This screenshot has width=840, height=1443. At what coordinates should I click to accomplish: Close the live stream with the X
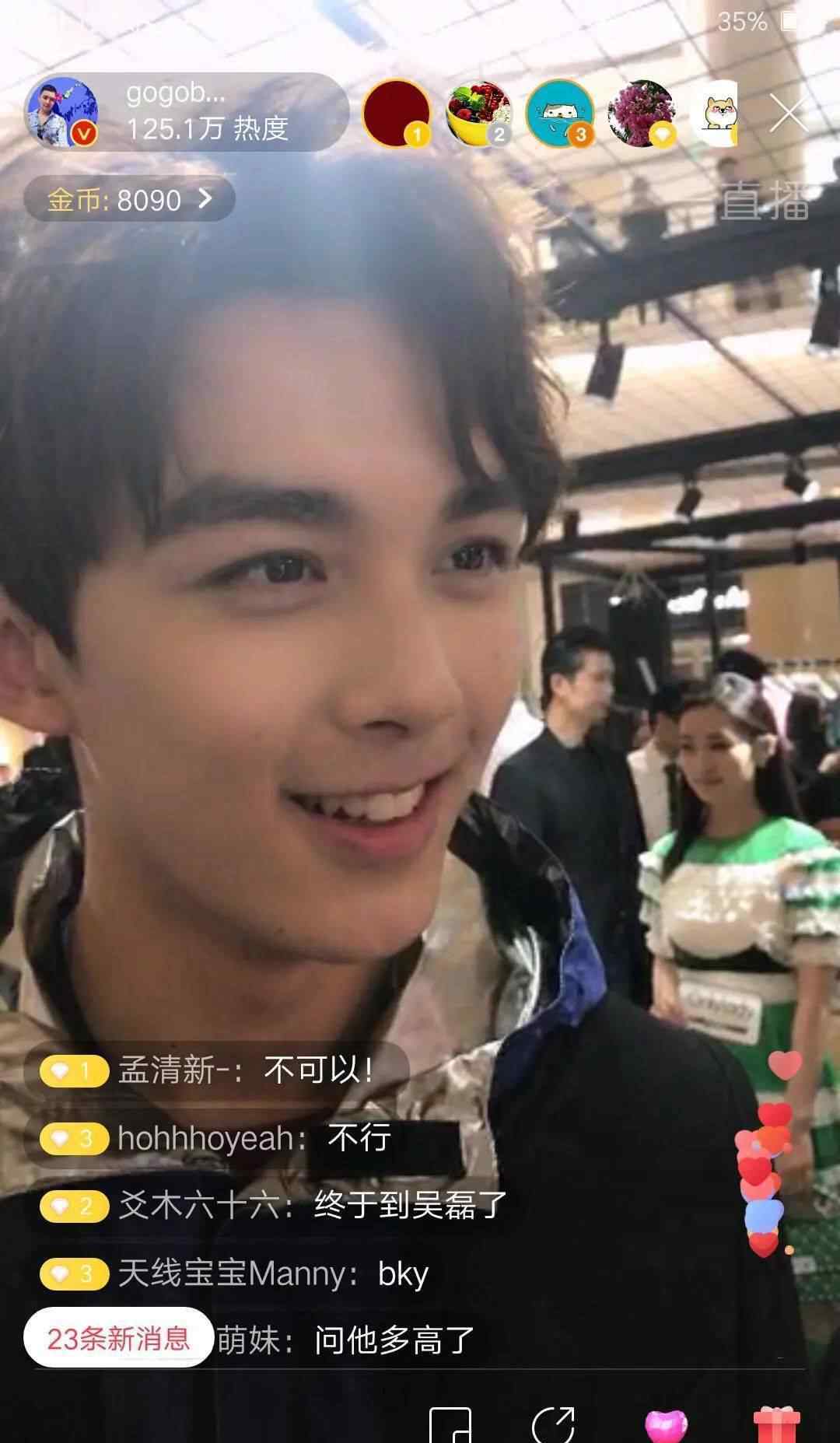click(x=789, y=114)
